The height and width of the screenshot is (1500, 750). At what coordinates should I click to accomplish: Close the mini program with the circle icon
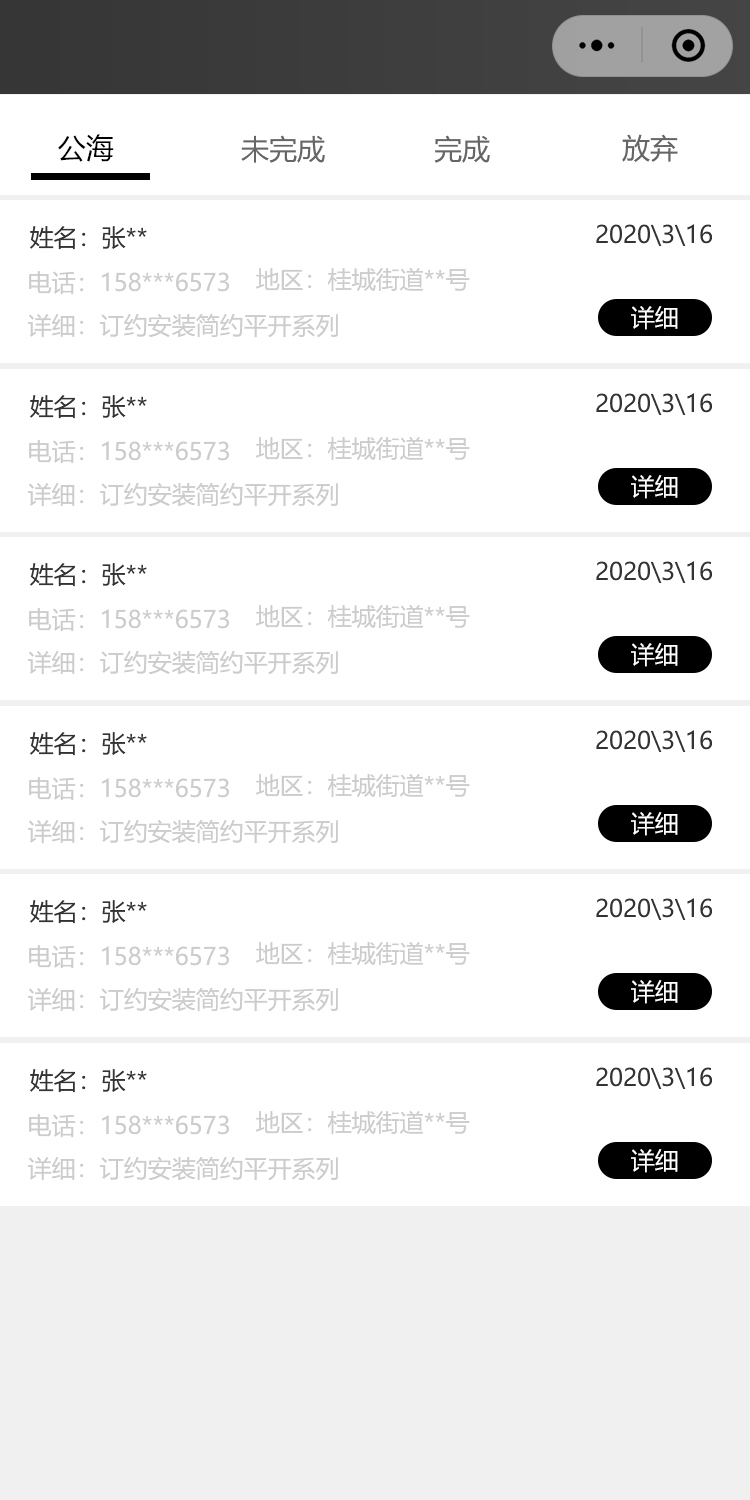688,46
